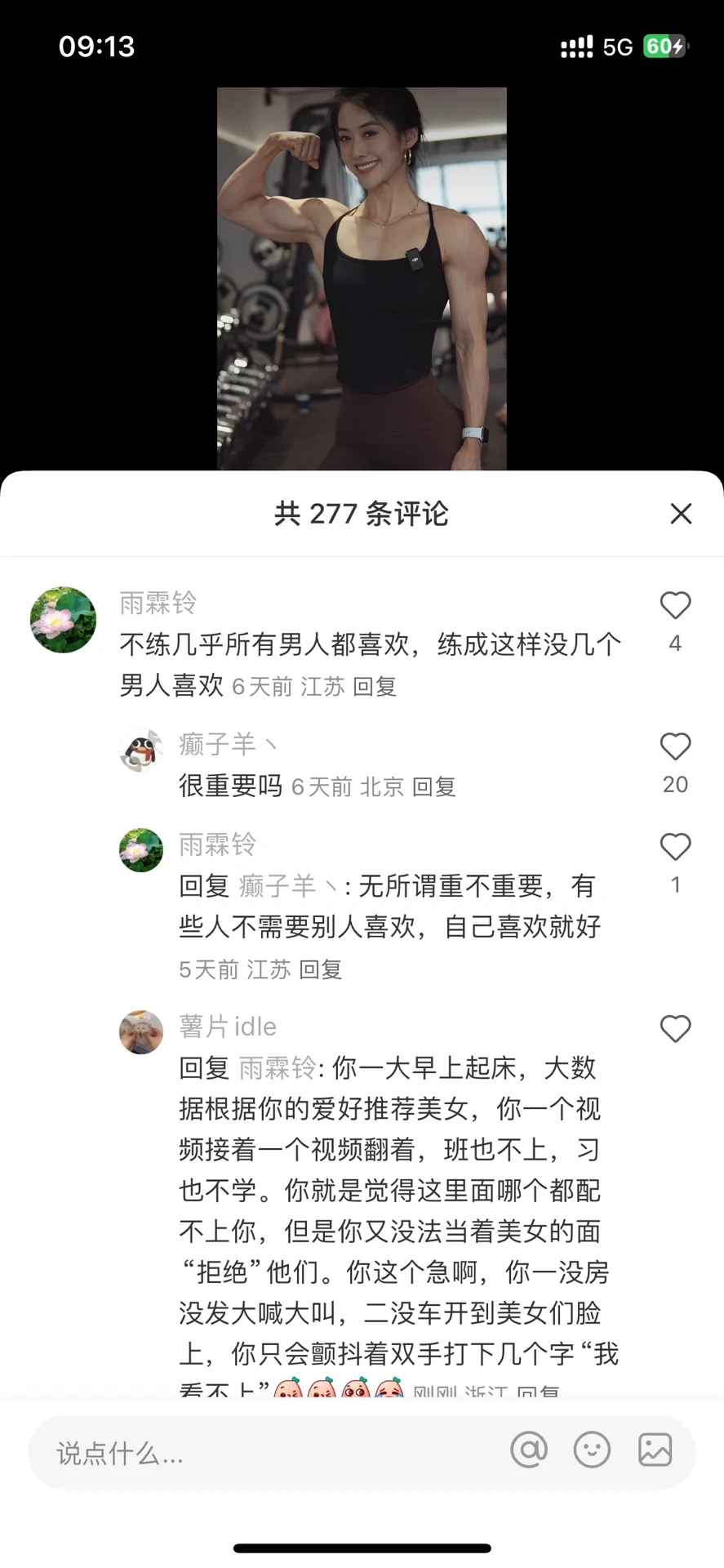Open 薯片idle's profile avatar
724x1568 pixels.
[x=141, y=1032]
